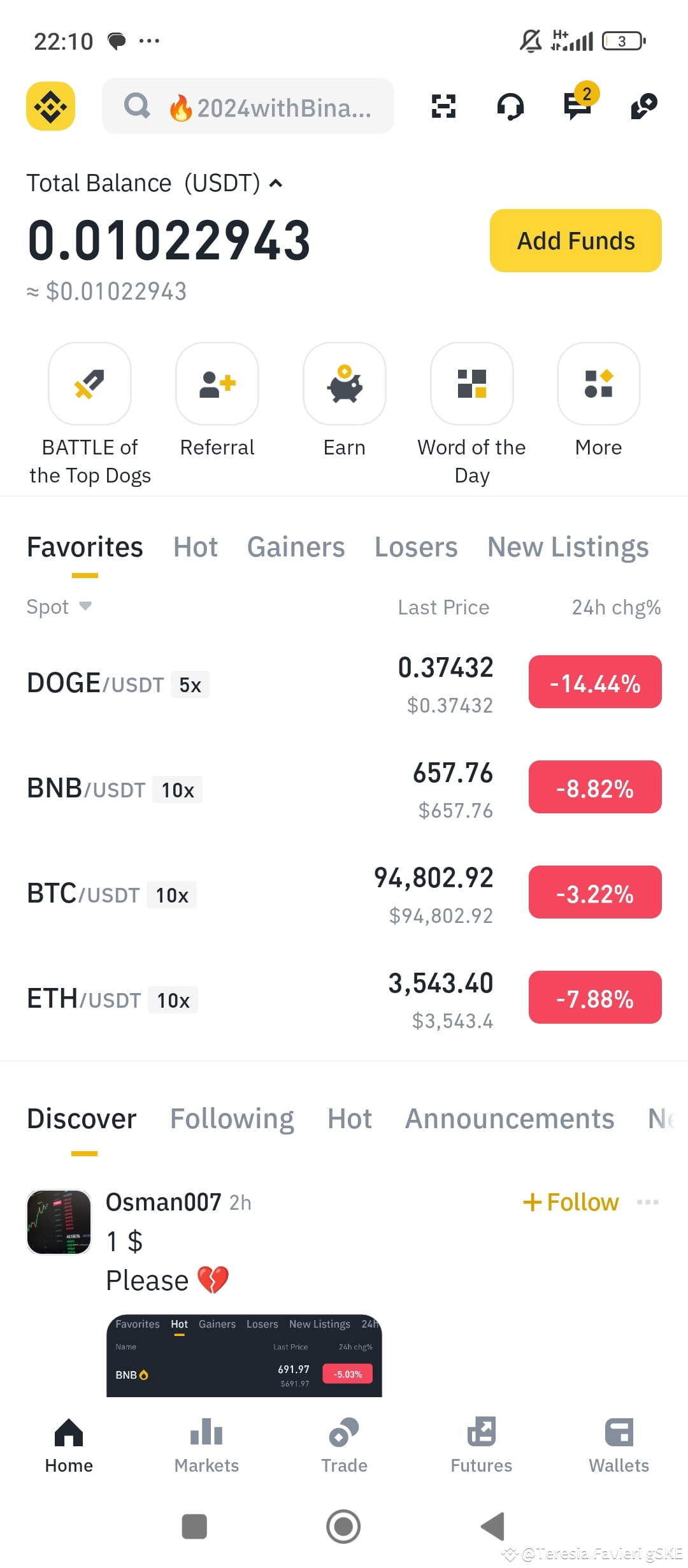Follow the user Osman007
Image resolution: width=688 pixels, height=1568 pixels.
point(570,1202)
